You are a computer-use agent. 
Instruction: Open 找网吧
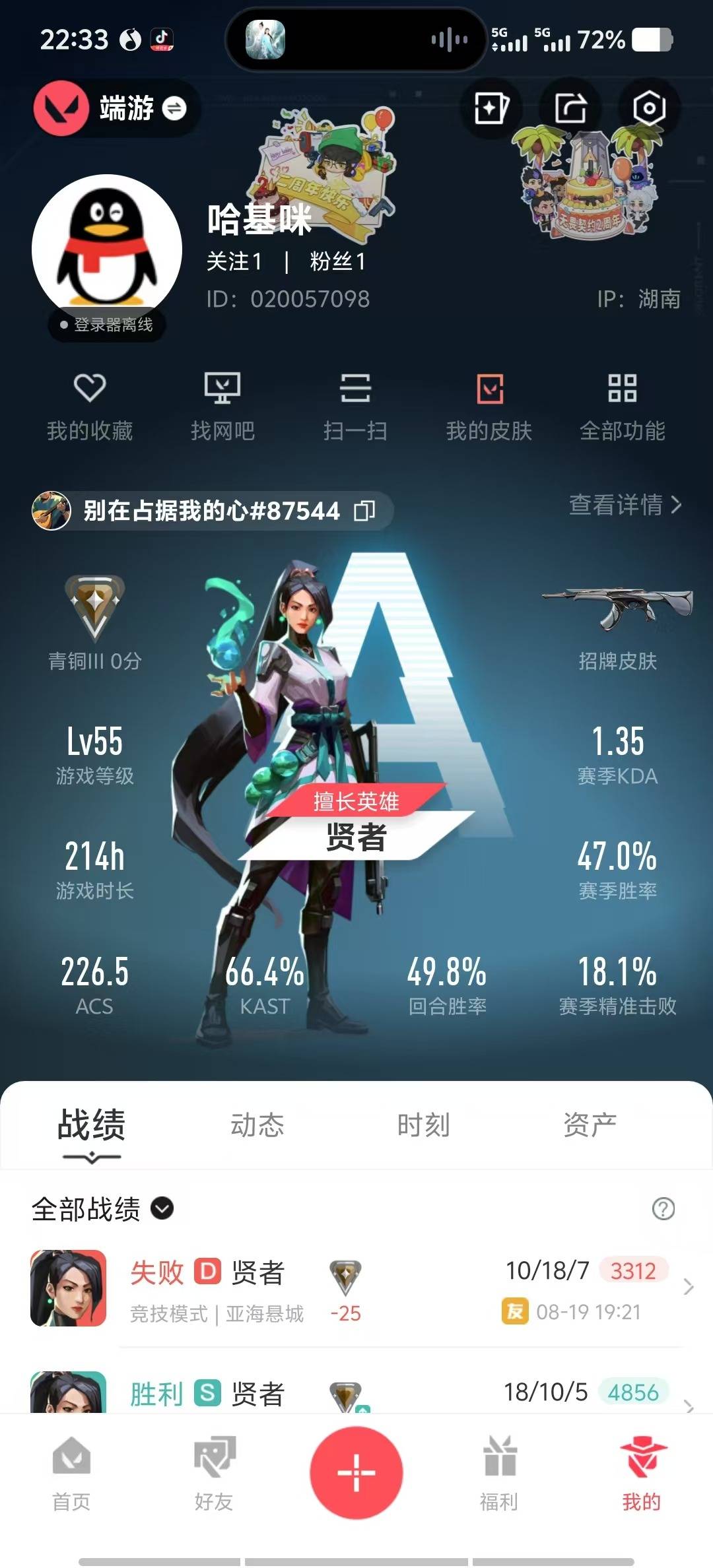(222, 407)
